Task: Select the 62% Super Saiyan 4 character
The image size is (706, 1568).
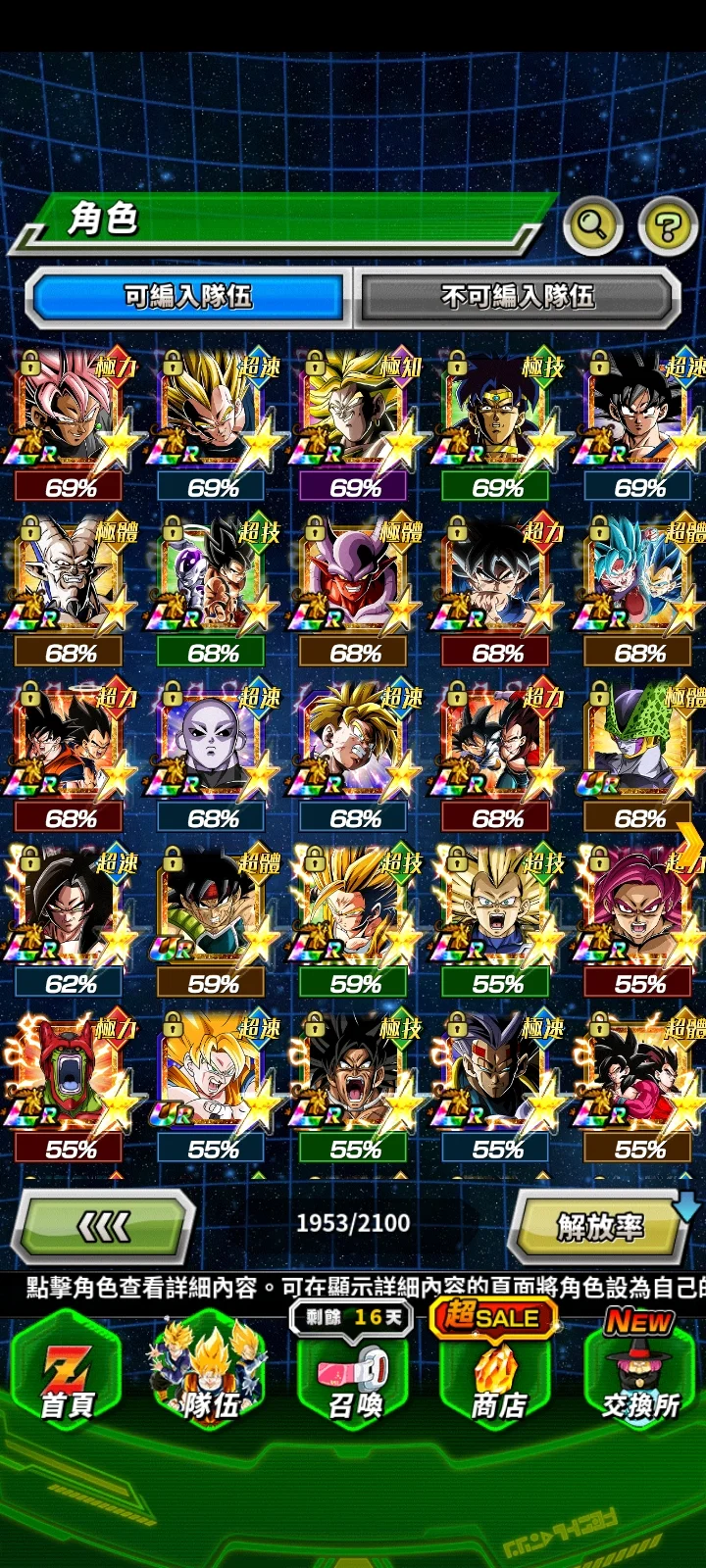Action: (71, 910)
